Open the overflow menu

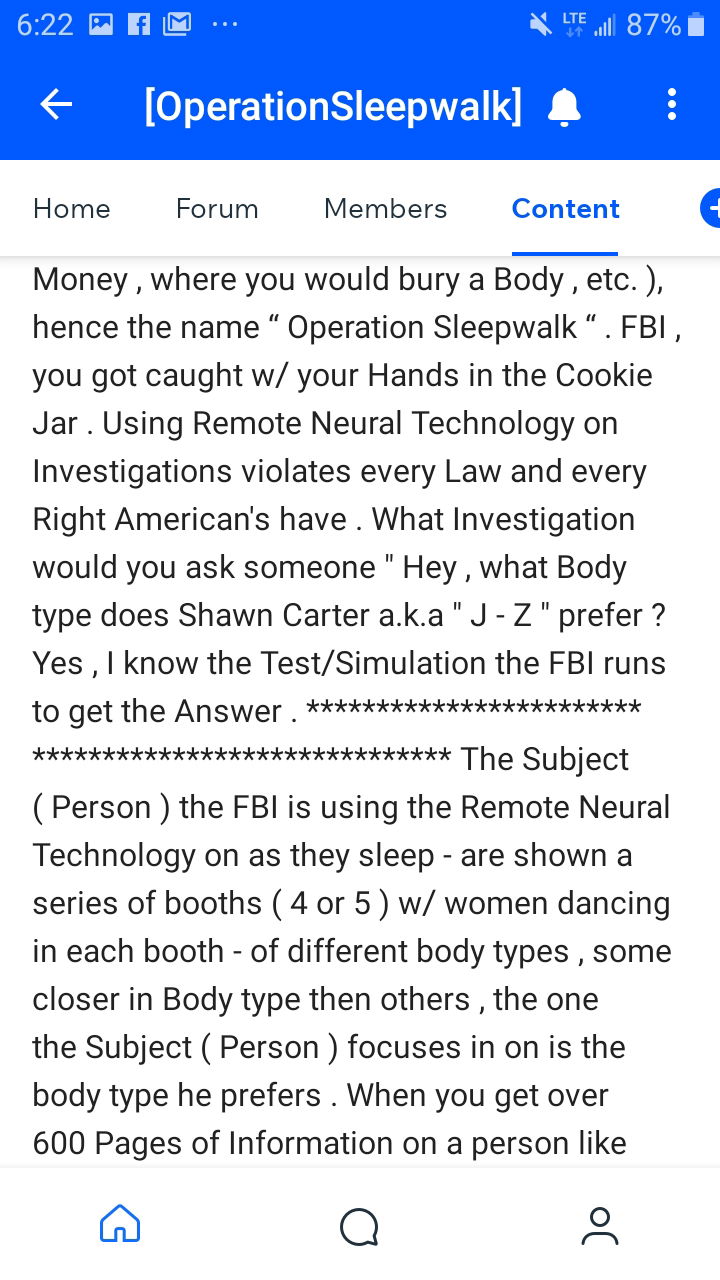click(671, 104)
